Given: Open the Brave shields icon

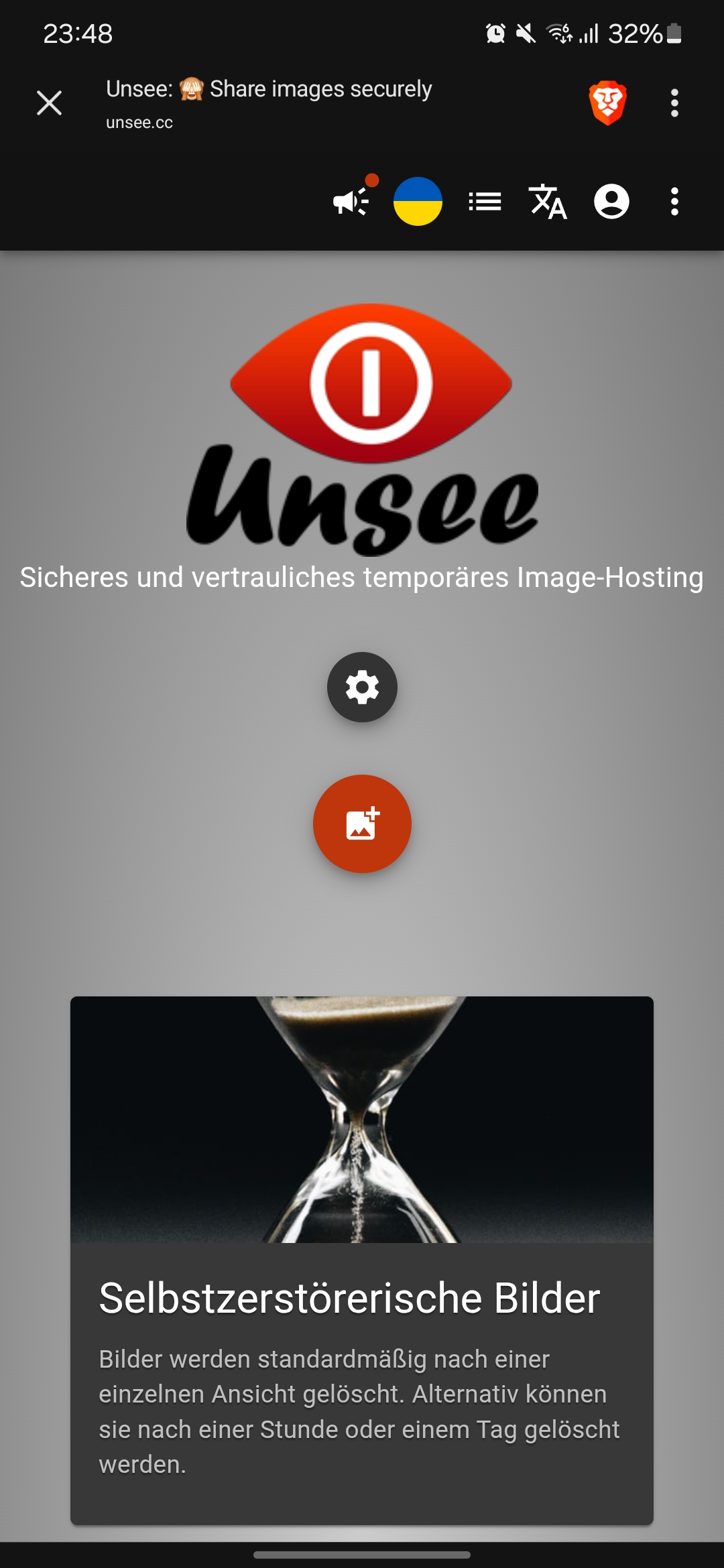Looking at the screenshot, I should coord(607,103).
